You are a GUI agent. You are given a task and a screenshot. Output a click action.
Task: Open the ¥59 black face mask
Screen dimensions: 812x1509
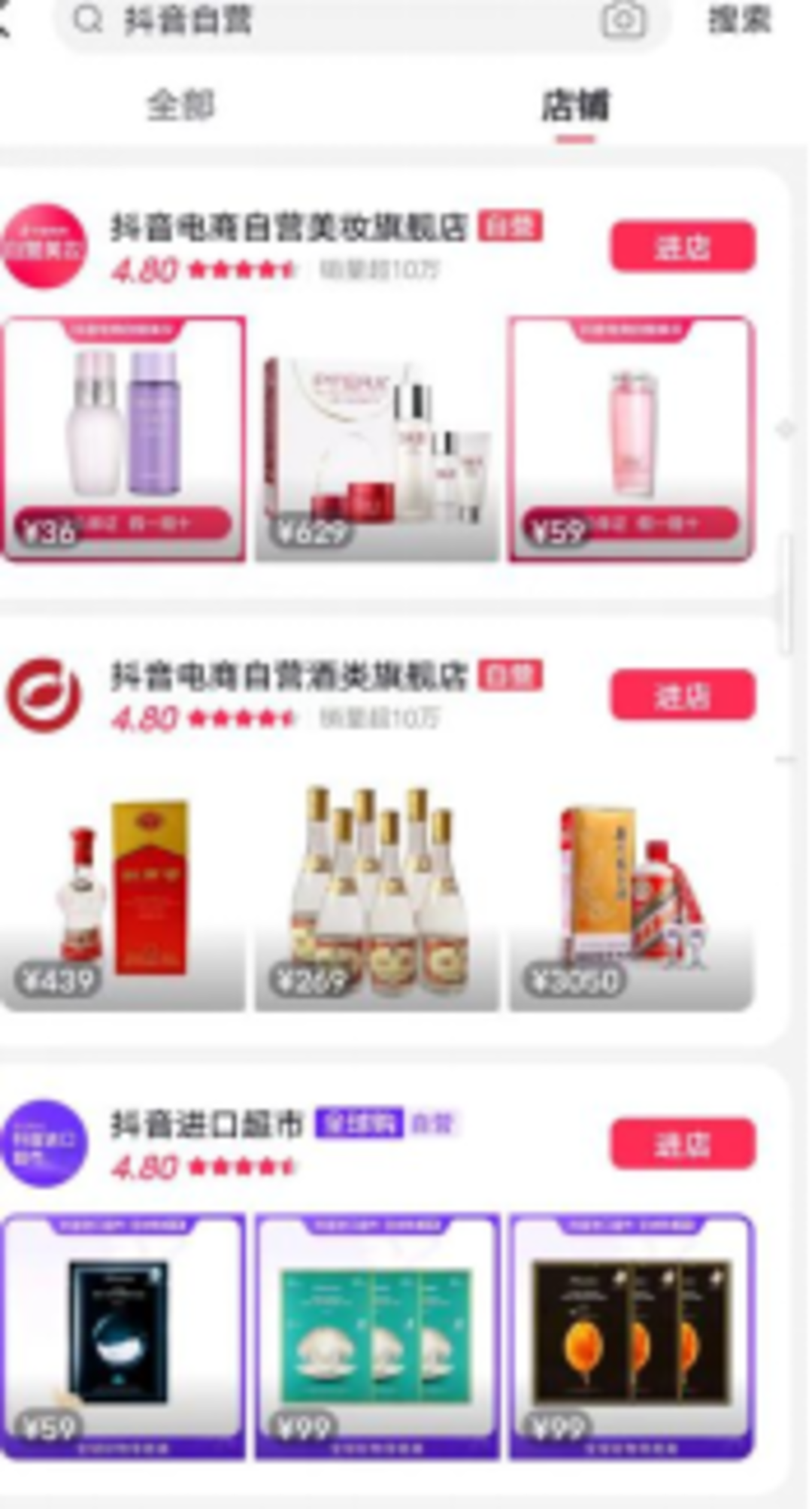click(123, 1335)
